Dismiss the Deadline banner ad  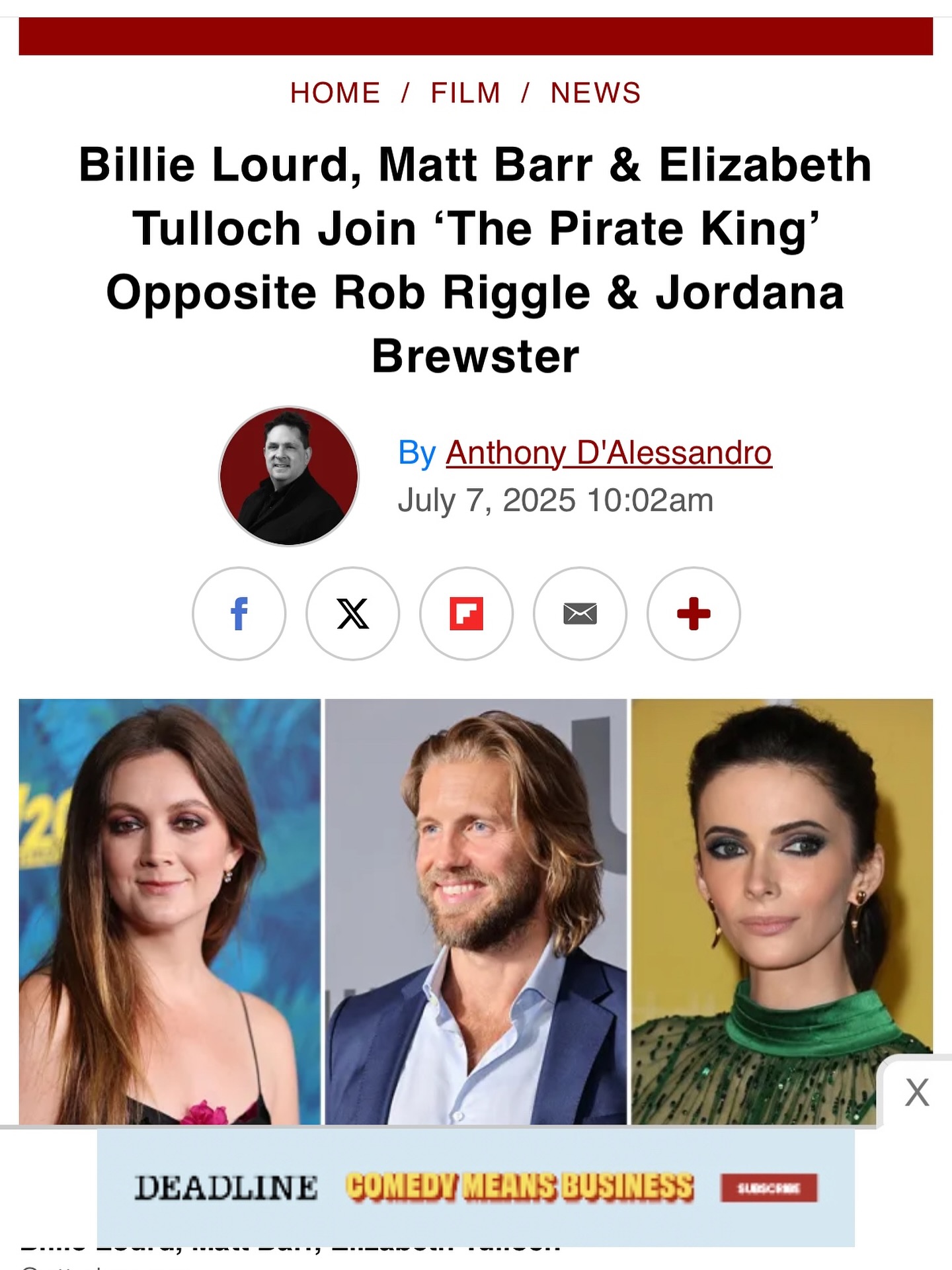[916, 1092]
